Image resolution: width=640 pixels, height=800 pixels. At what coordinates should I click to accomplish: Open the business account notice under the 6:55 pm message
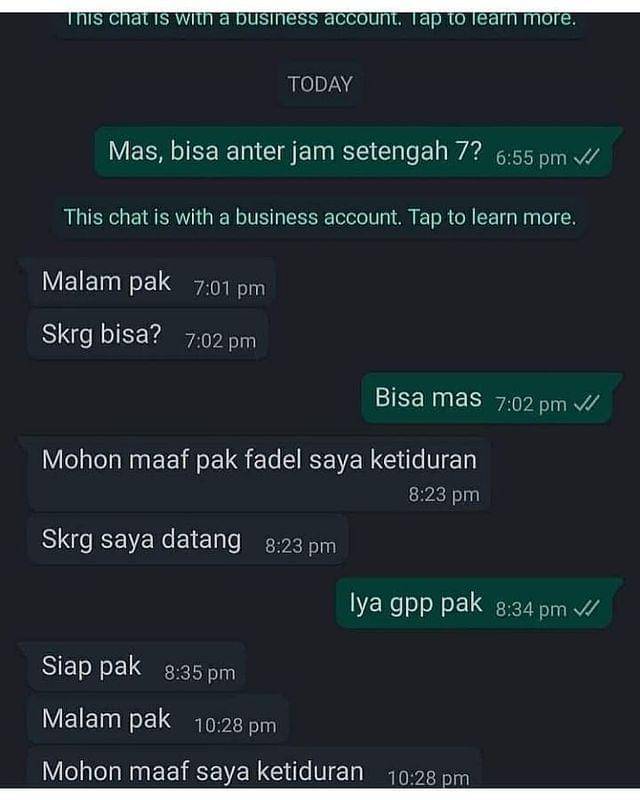[x=320, y=217]
